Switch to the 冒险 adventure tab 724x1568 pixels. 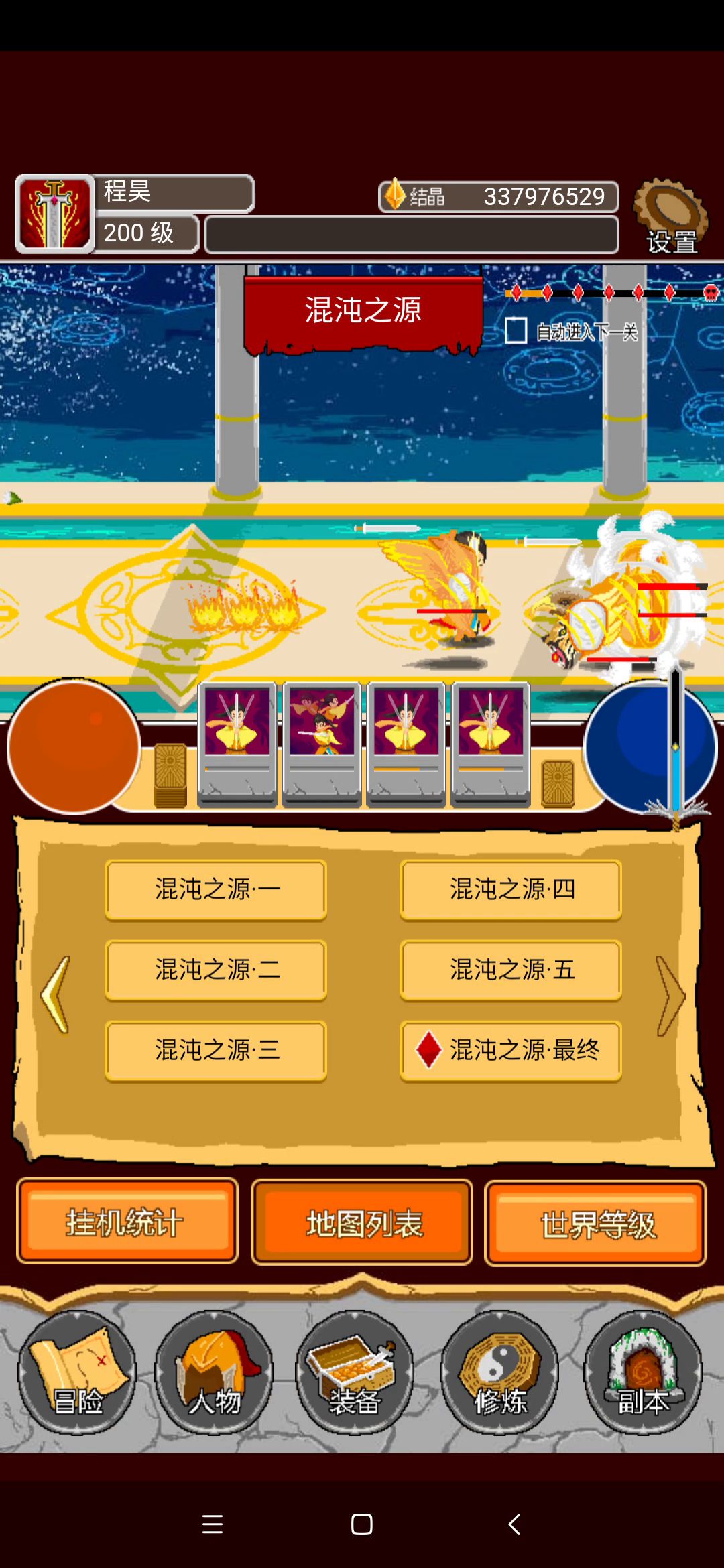click(x=77, y=1372)
